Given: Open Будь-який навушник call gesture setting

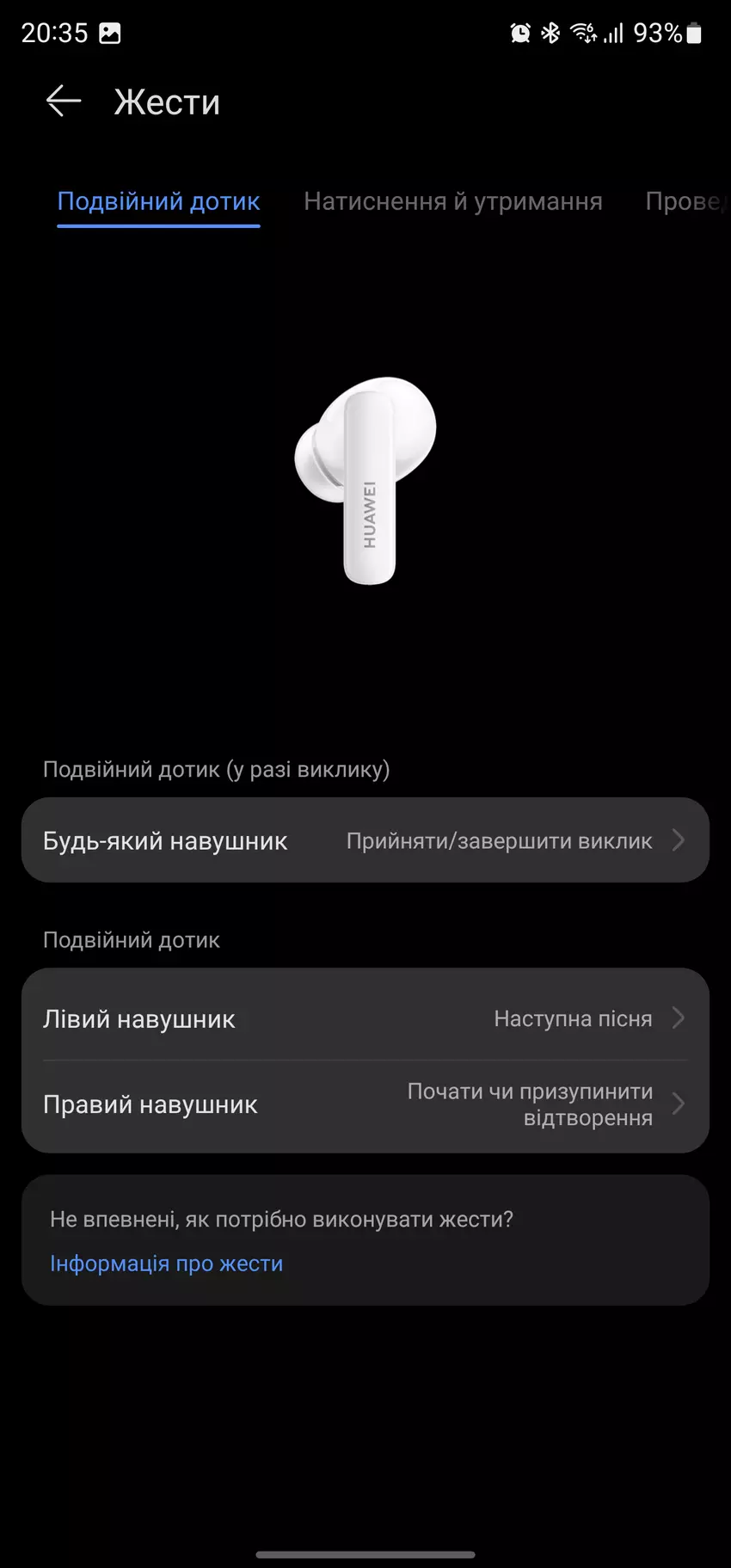Looking at the screenshot, I should click(x=365, y=840).
